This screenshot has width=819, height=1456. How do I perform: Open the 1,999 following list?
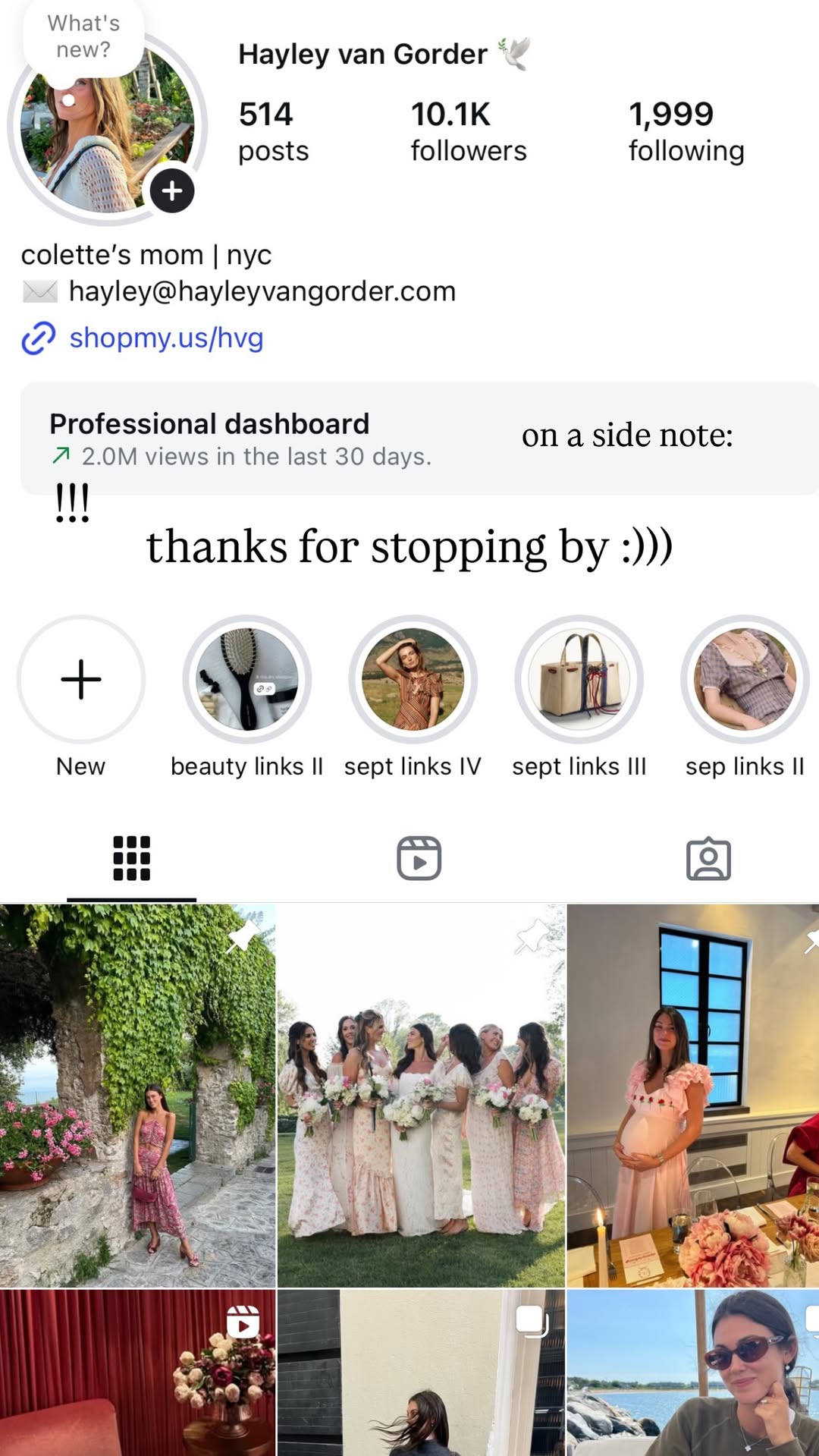686,132
